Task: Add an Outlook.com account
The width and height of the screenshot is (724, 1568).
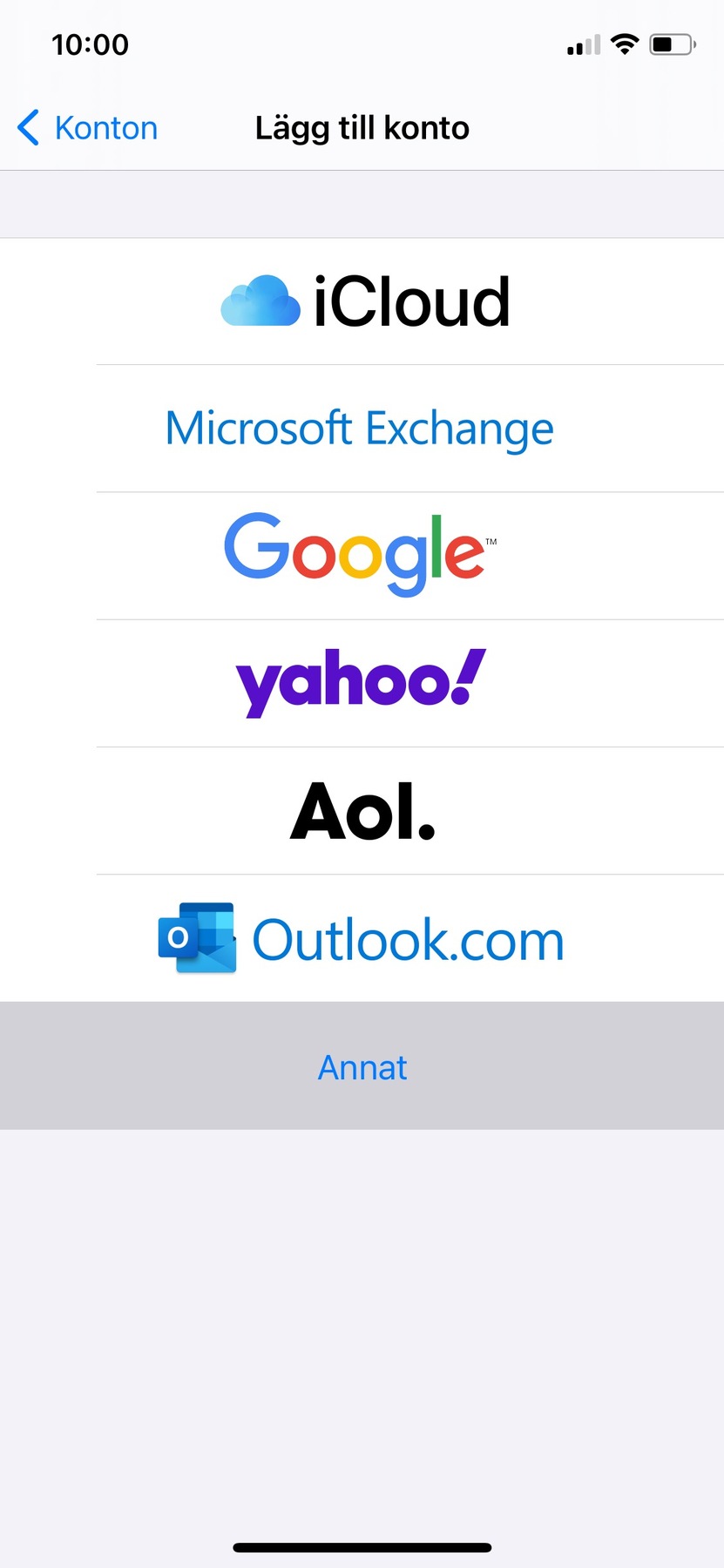Action: [361, 938]
